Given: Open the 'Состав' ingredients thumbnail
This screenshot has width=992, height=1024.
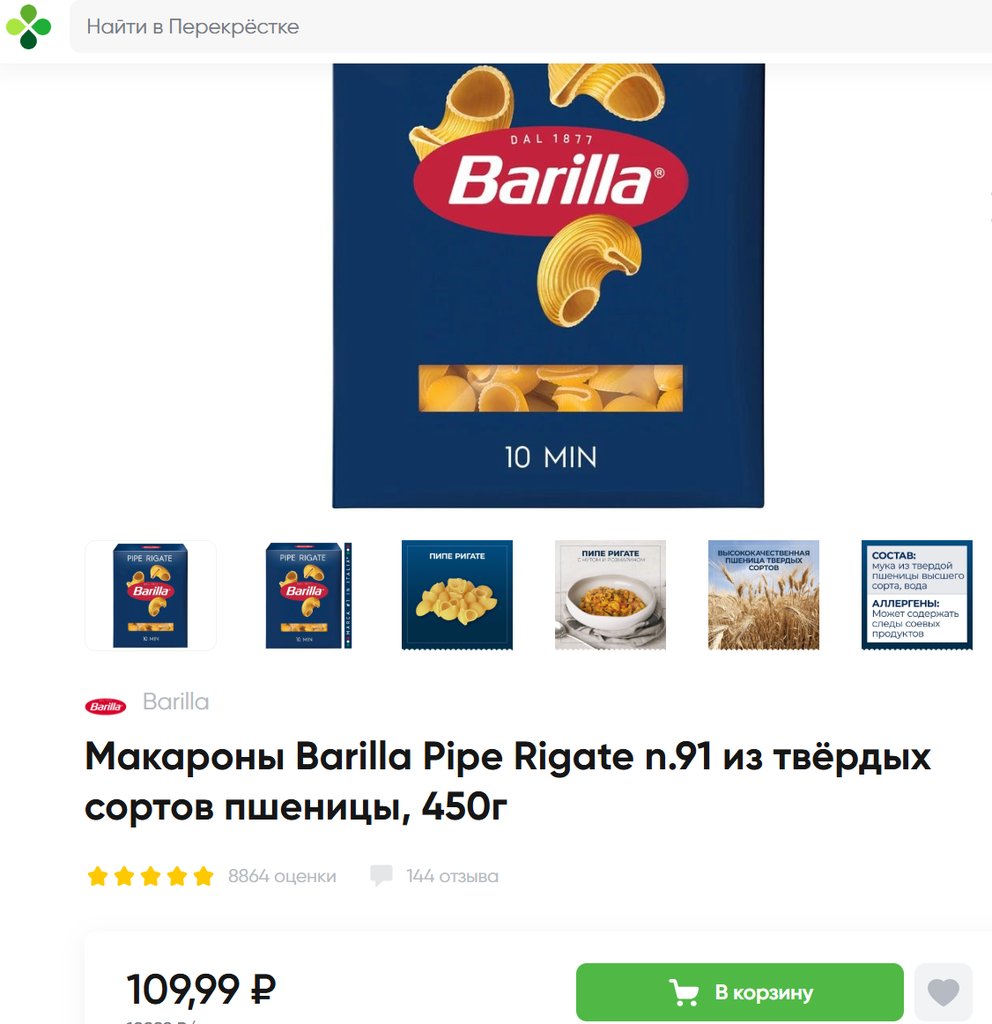Looking at the screenshot, I should point(916,596).
